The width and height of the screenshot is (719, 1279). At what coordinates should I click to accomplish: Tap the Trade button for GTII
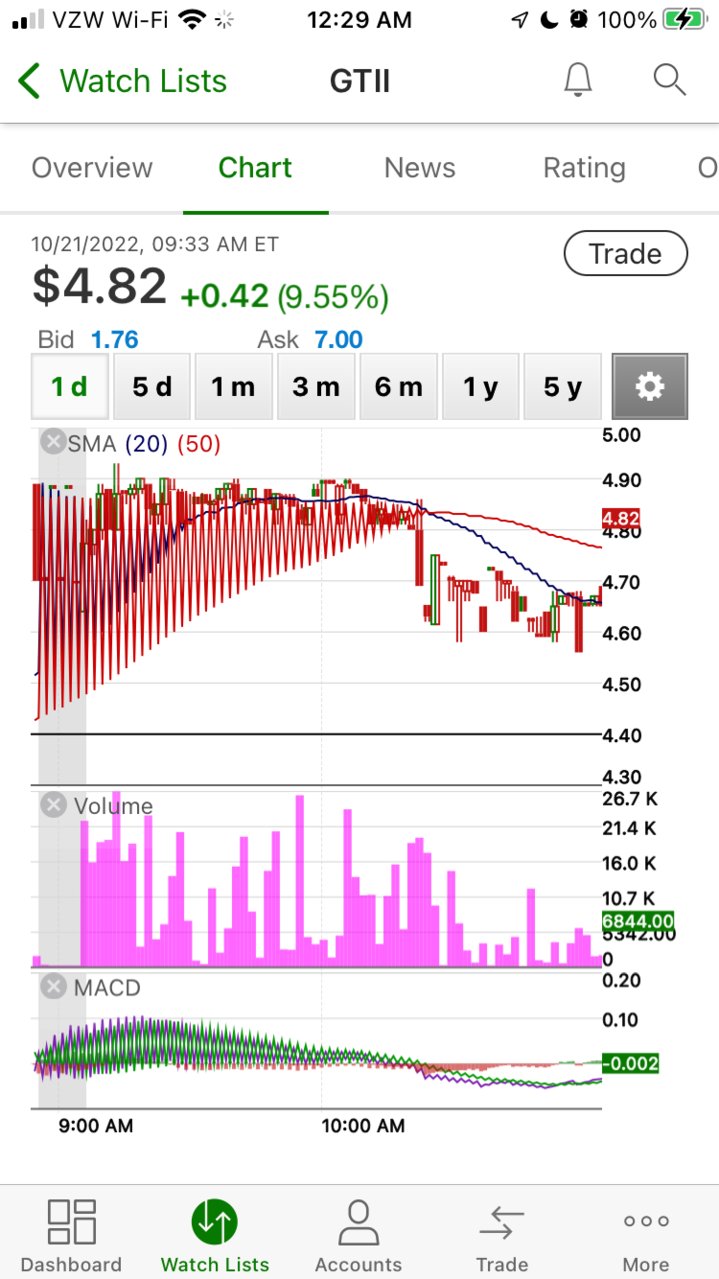coord(625,254)
